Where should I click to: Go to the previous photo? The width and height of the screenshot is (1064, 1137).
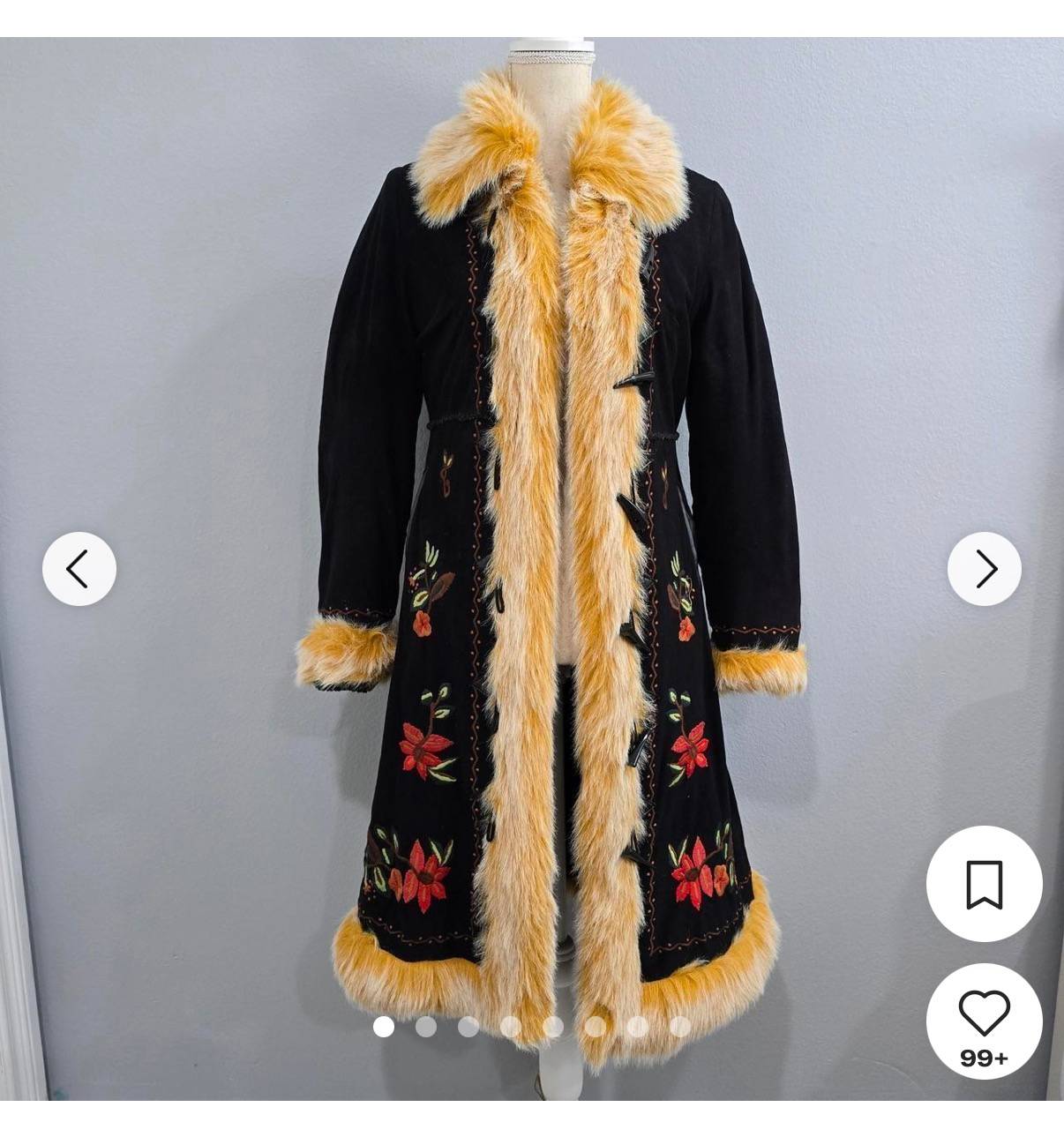79,569
